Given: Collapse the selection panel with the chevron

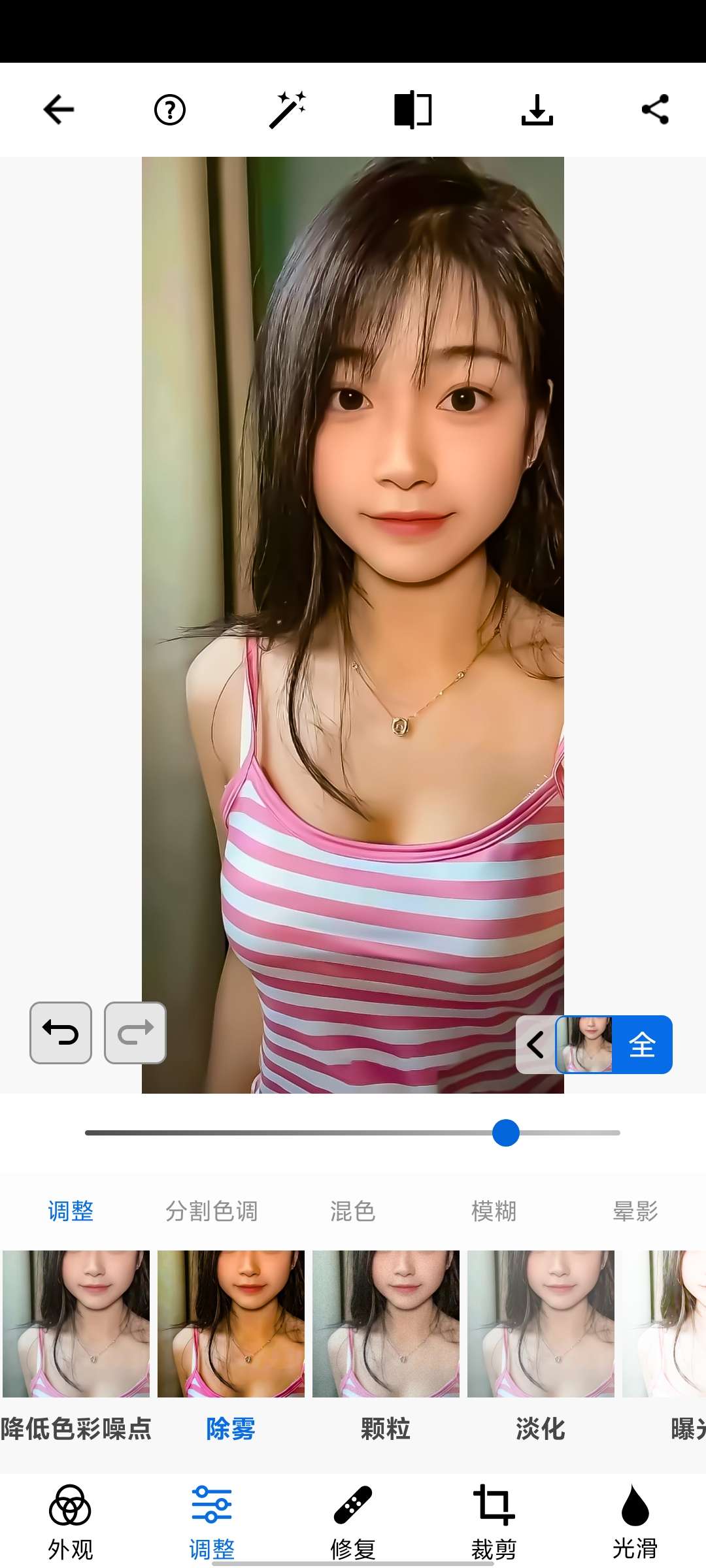Looking at the screenshot, I should (x=535, y=1045).
